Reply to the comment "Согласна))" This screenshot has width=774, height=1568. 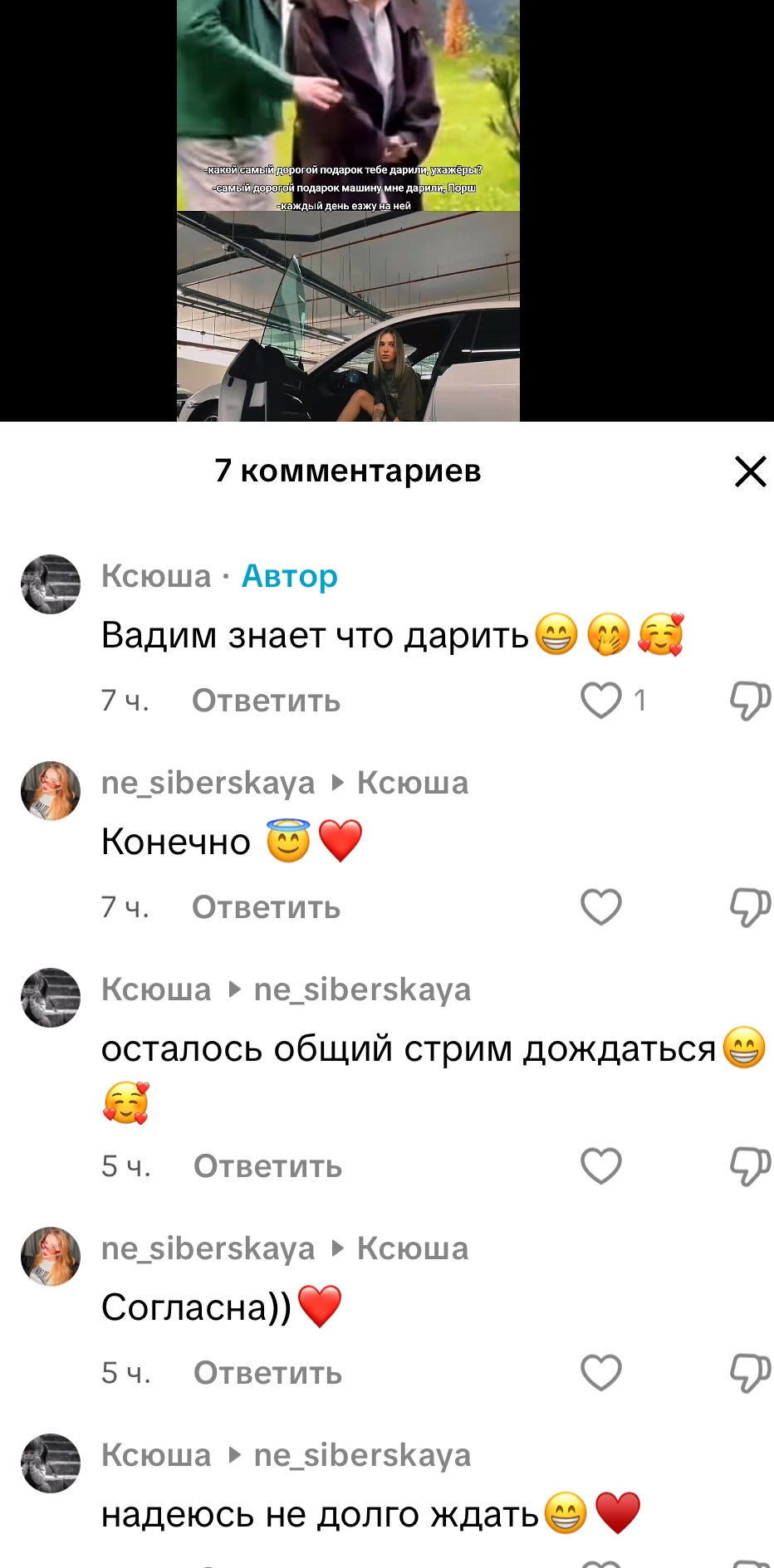[x=267, y=1373]
